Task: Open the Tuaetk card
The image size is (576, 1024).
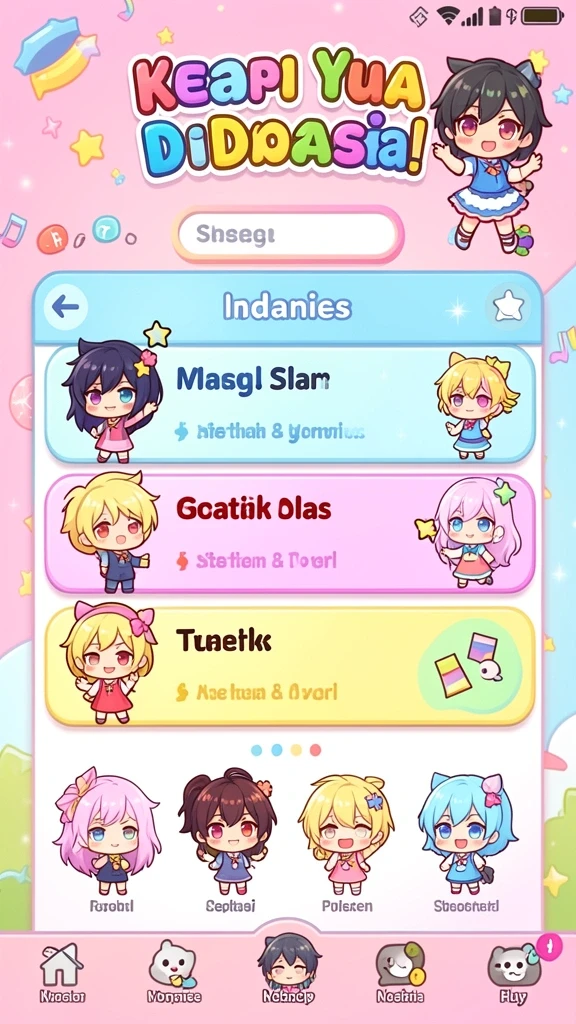Action: tap(290, 666)
